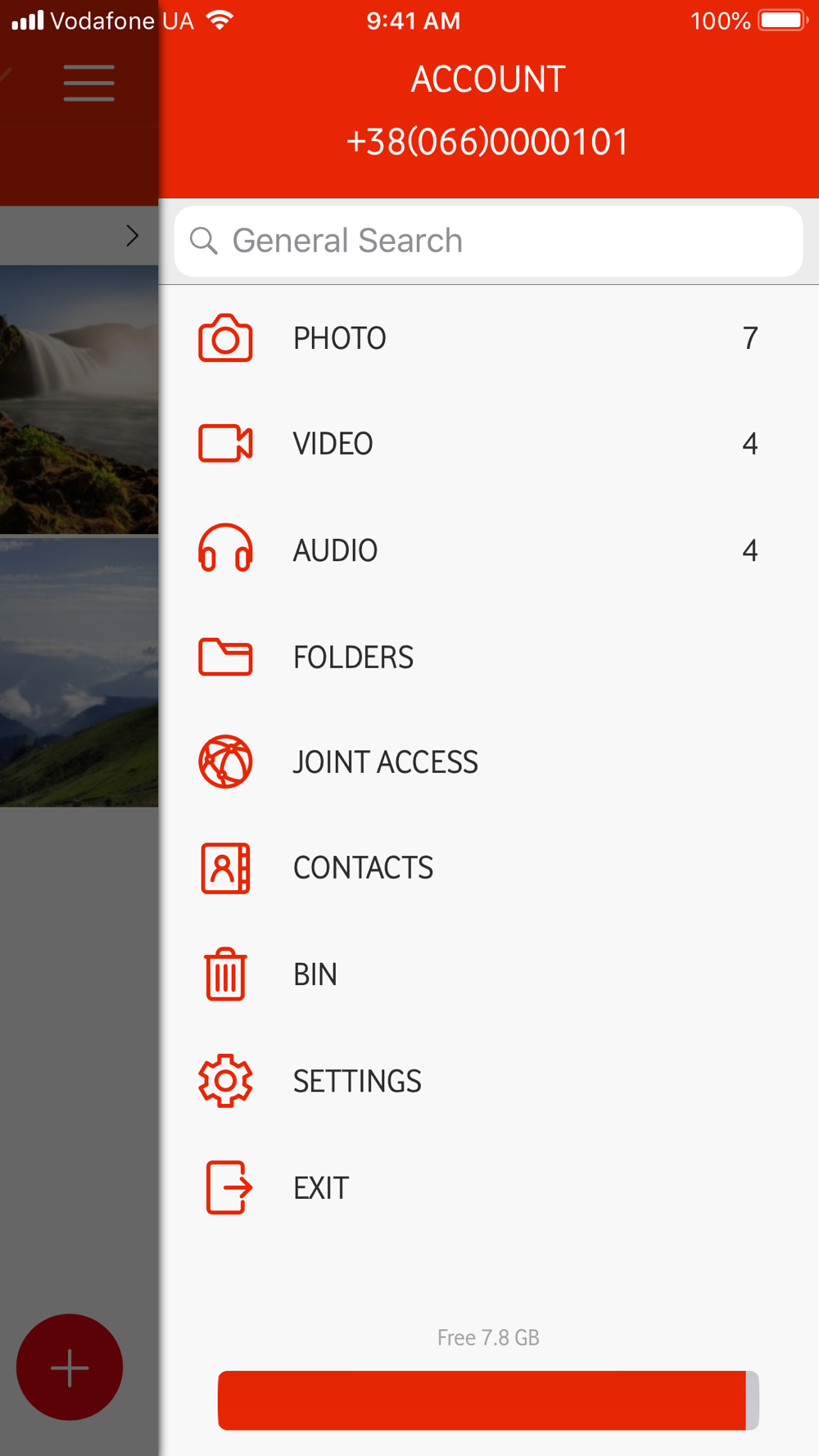
Task: Open Joint Access
Action: coord(488,762)
